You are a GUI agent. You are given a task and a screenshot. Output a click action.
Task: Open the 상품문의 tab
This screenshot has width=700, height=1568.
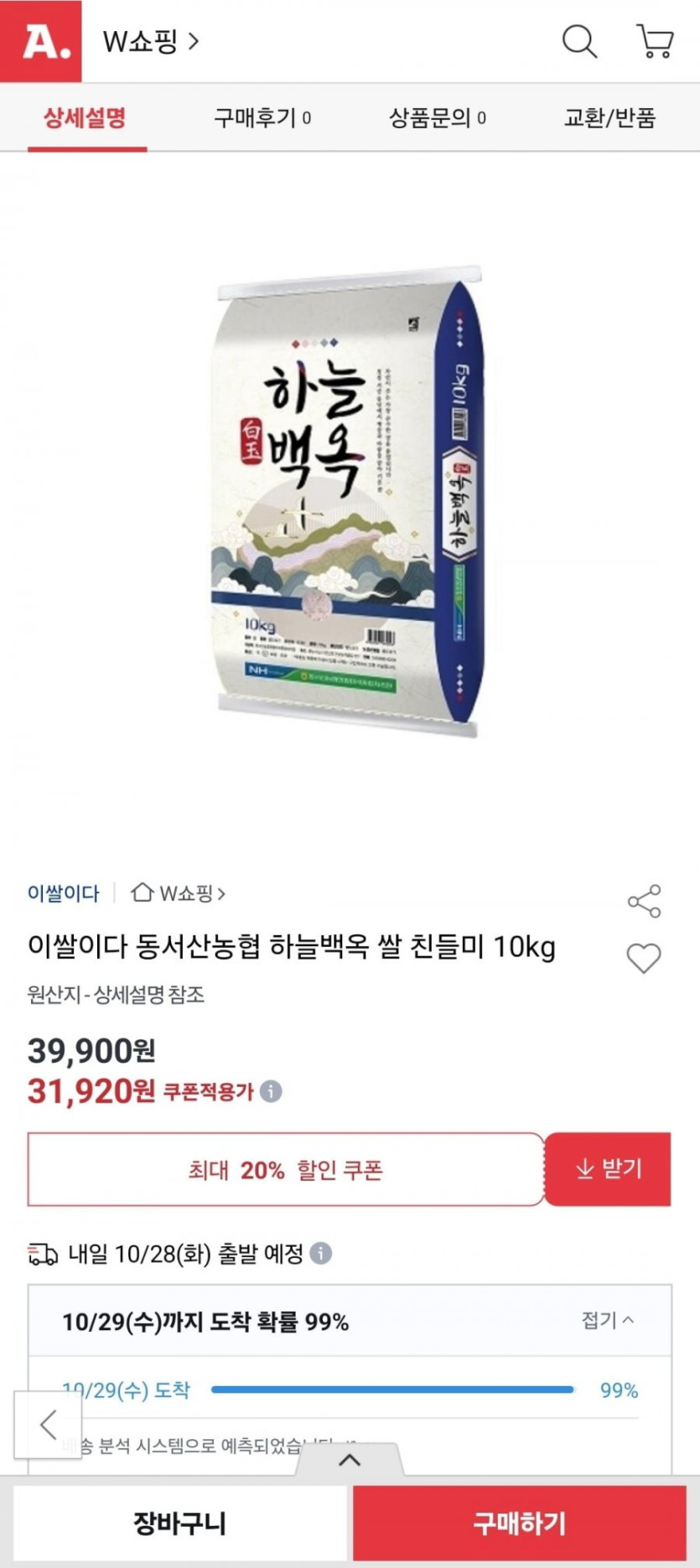pos(437,118)
